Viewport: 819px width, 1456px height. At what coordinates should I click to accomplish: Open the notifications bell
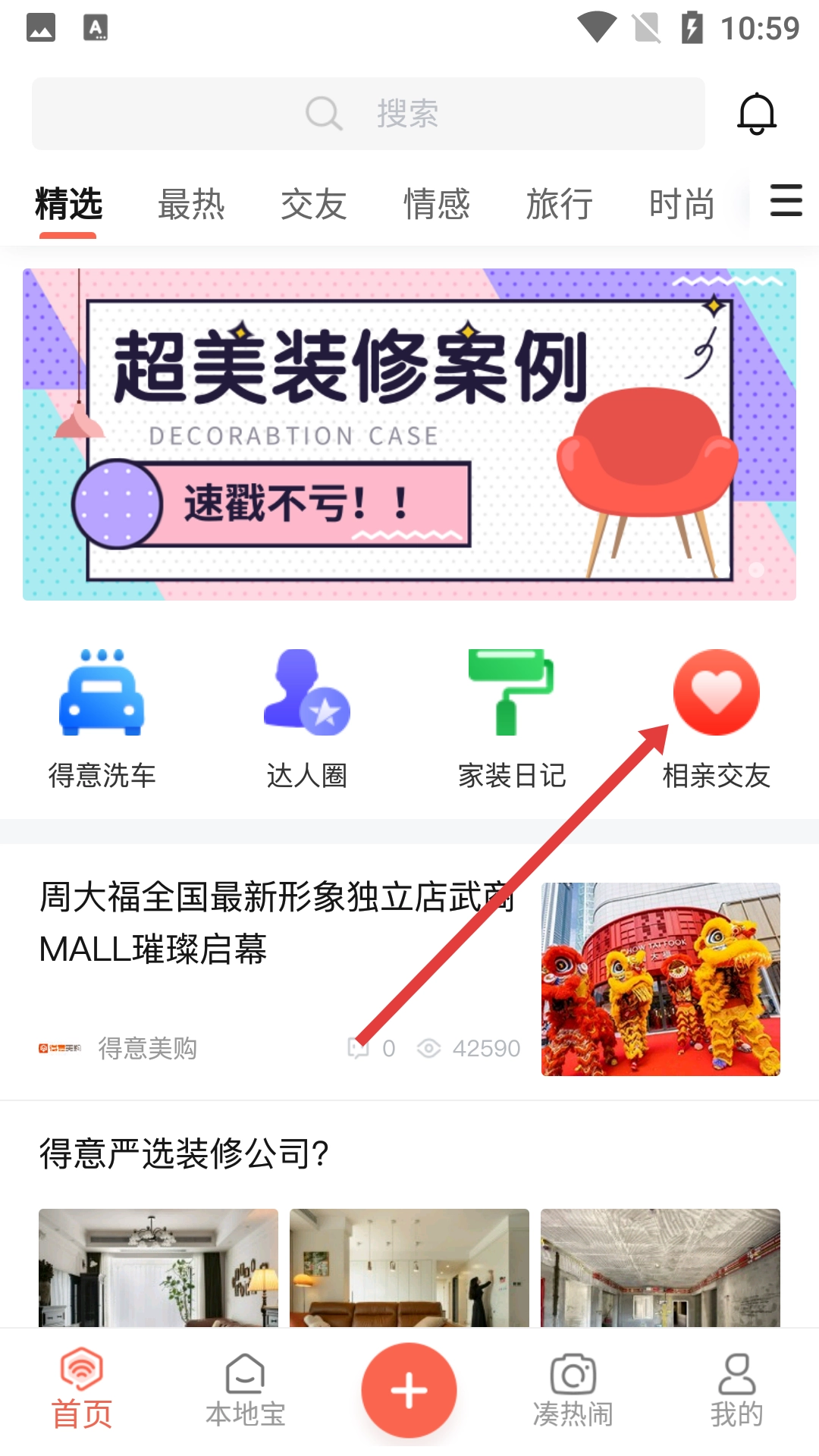tap(756, 114)
